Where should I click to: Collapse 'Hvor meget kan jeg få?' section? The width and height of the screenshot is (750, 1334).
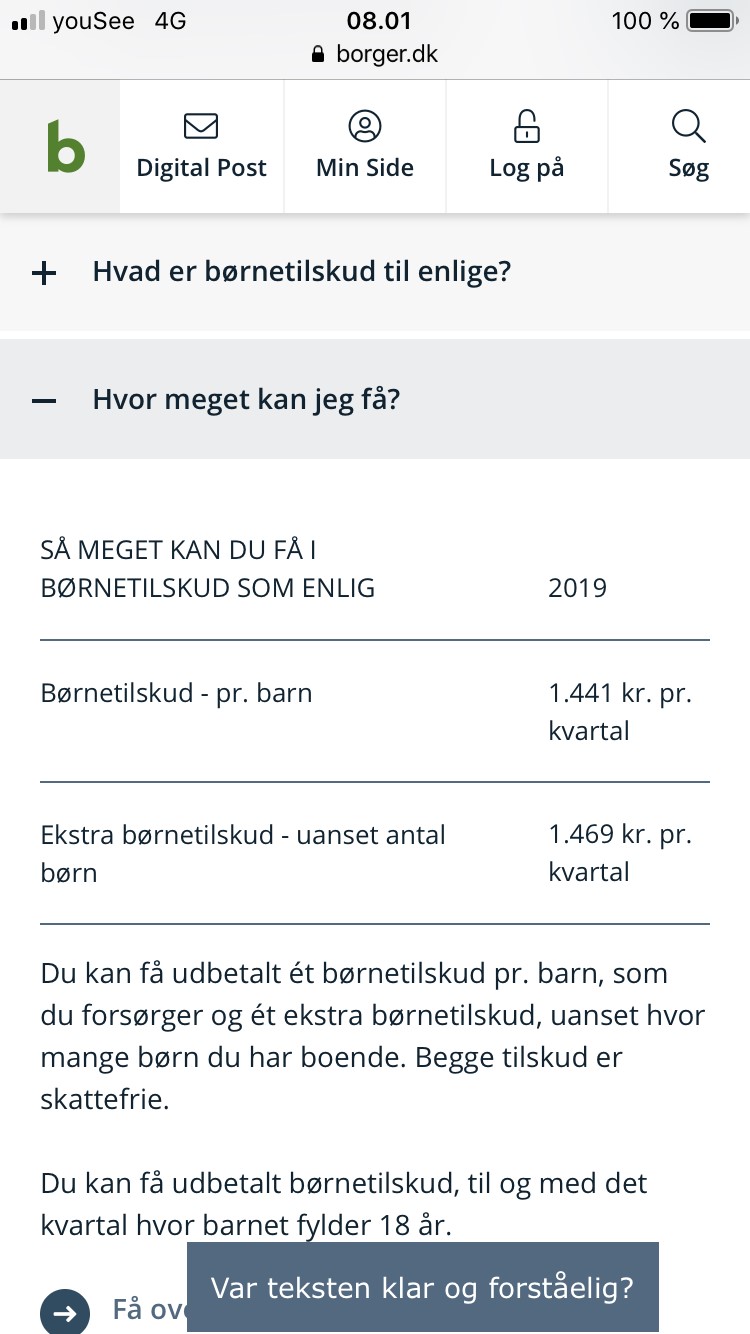click(x=375, y=400)
